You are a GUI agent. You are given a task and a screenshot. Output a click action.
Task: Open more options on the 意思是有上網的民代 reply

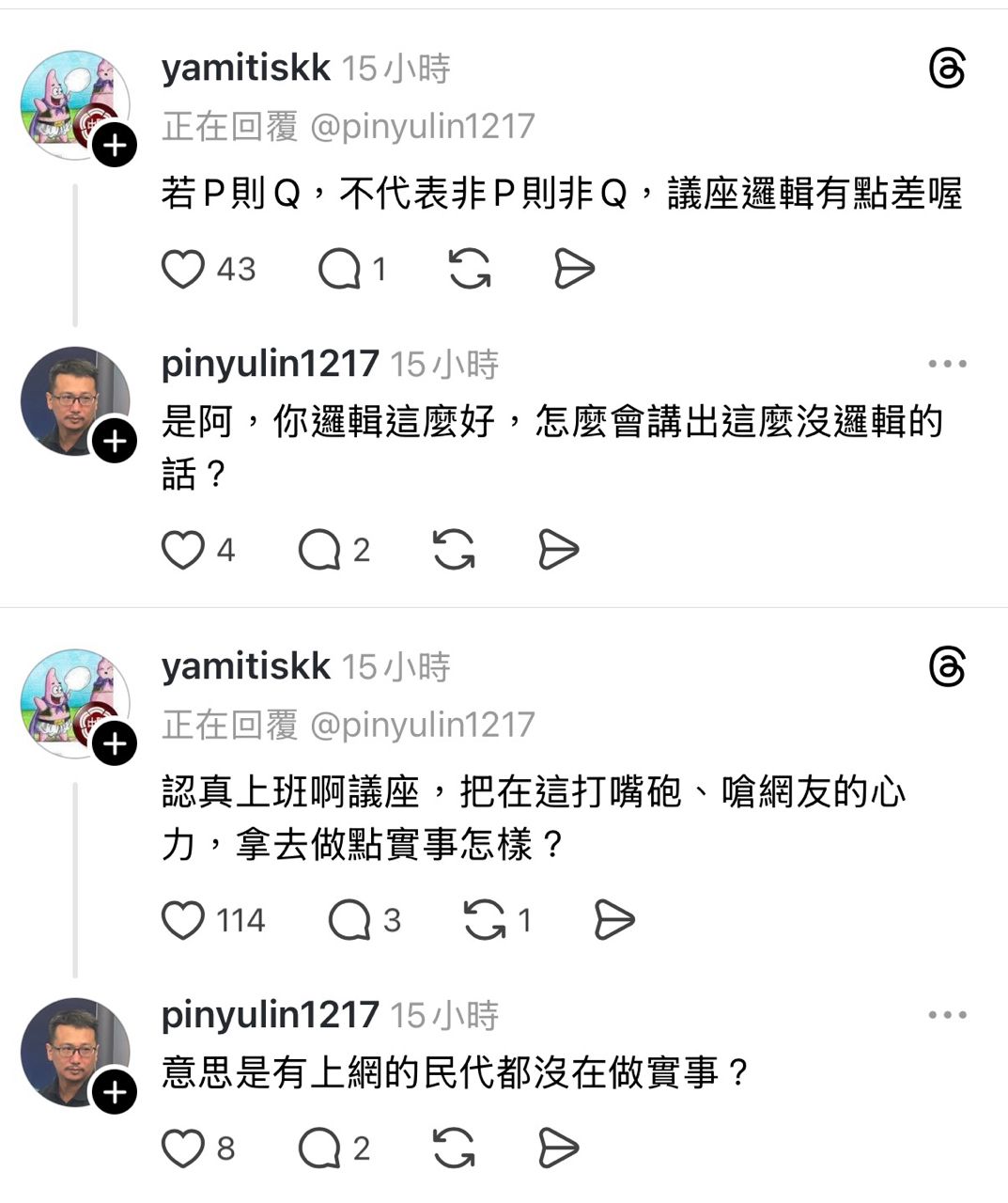tap(946, 1015)
